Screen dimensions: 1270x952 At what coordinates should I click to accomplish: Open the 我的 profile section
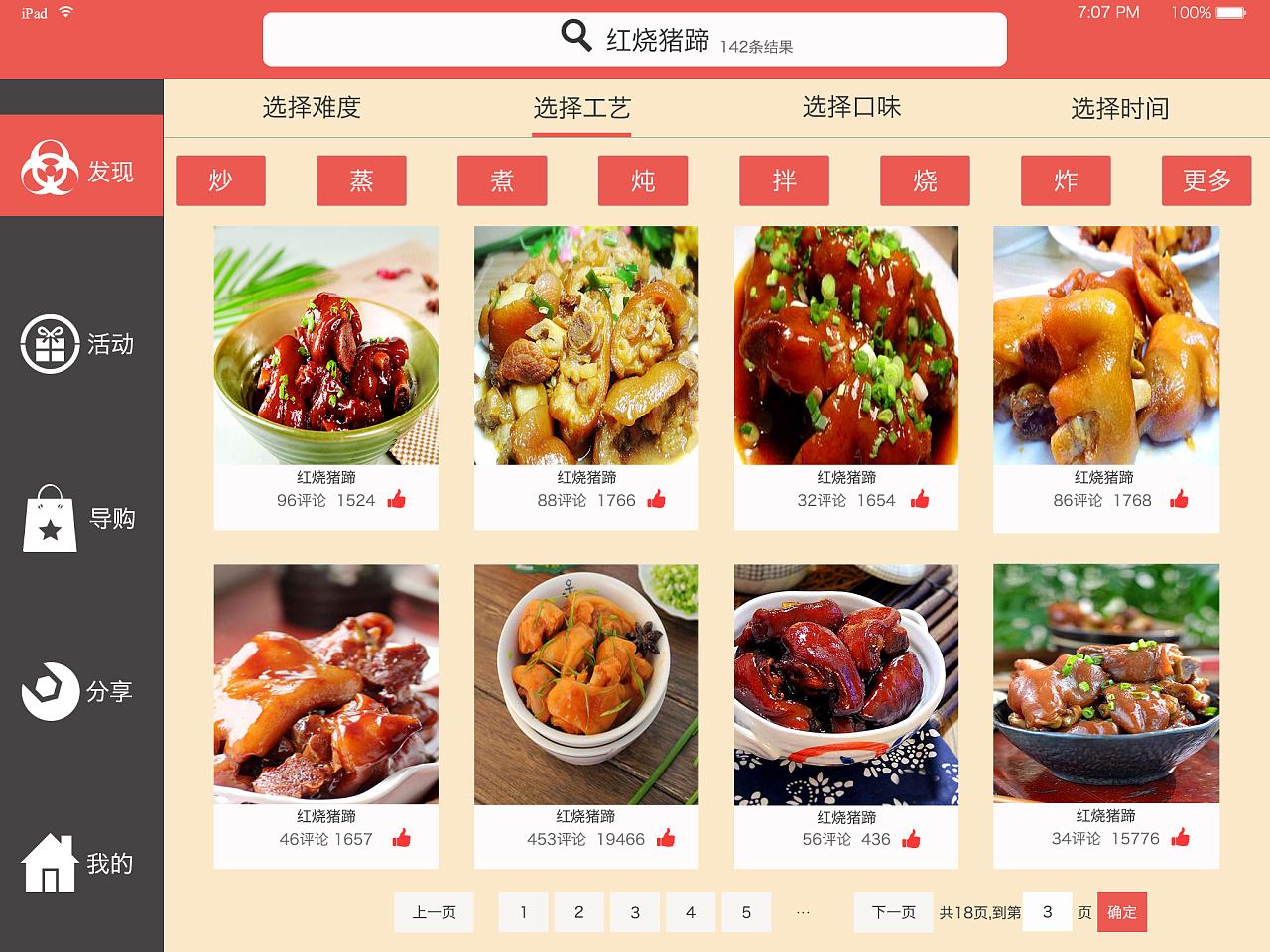[79, 863]
